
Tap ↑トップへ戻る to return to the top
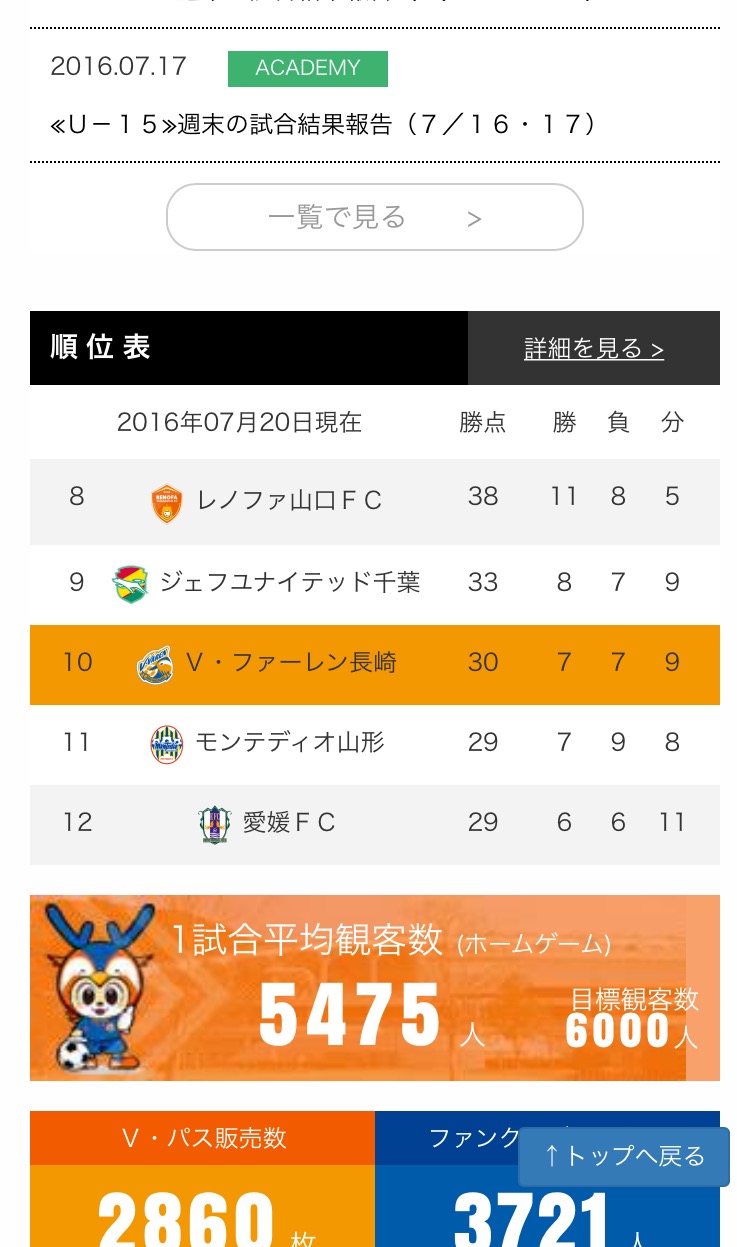(x=624, y=1156)
